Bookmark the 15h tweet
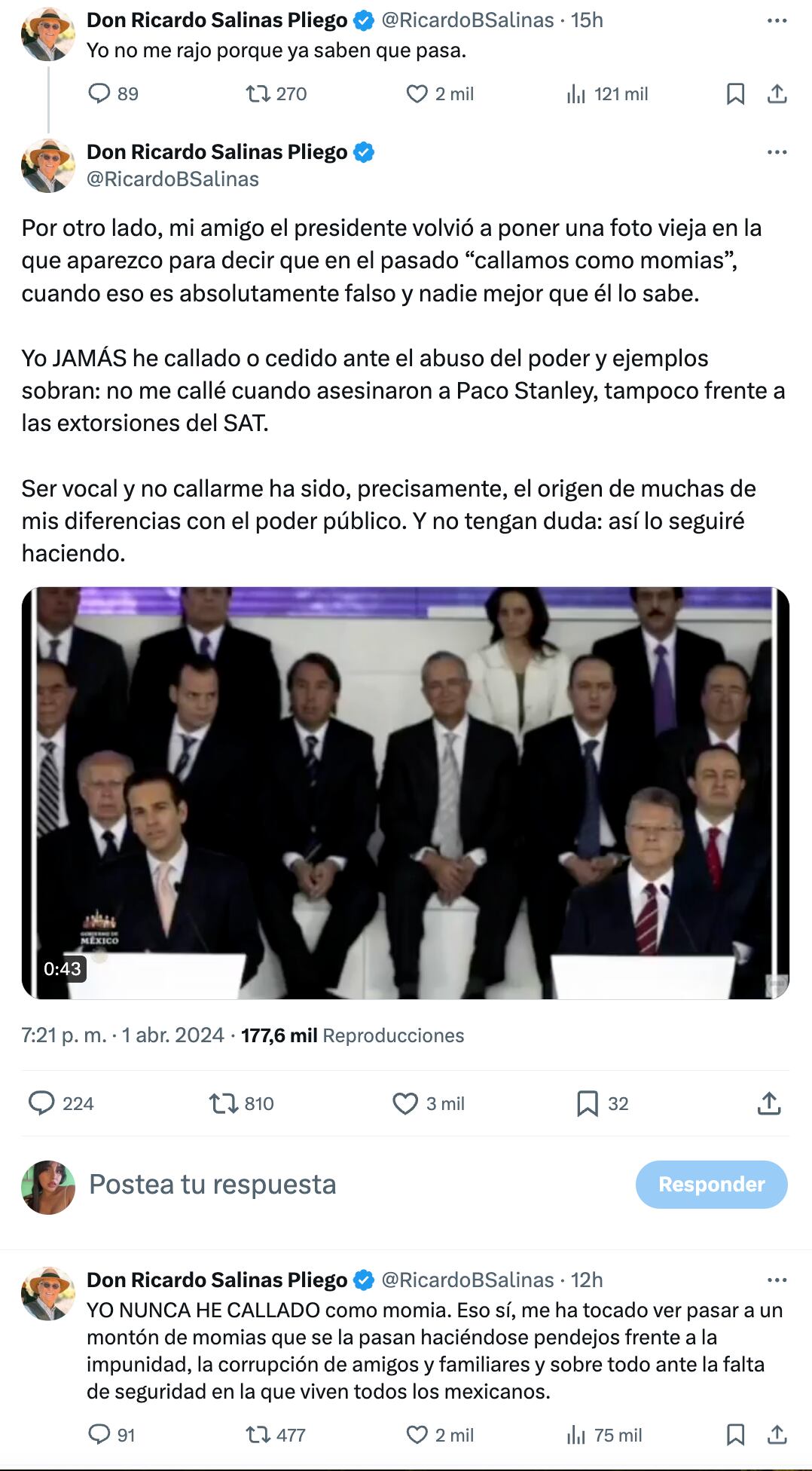The width and height of the screenshot is (812, 1471). tap(735, 93)
